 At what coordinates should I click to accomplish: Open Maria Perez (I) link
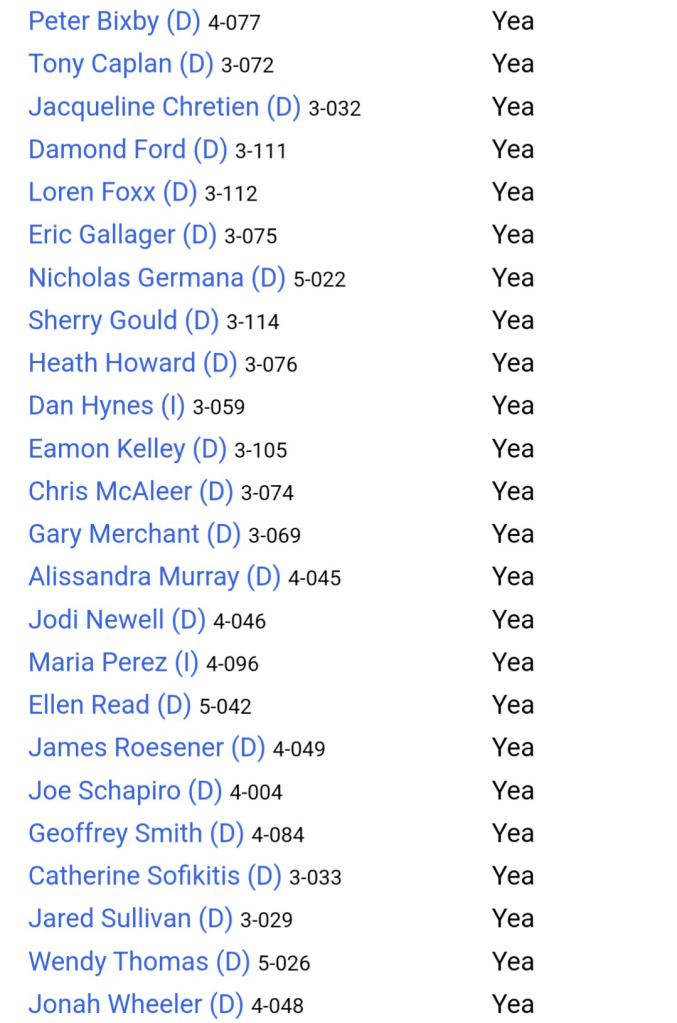tap(113, 662)
